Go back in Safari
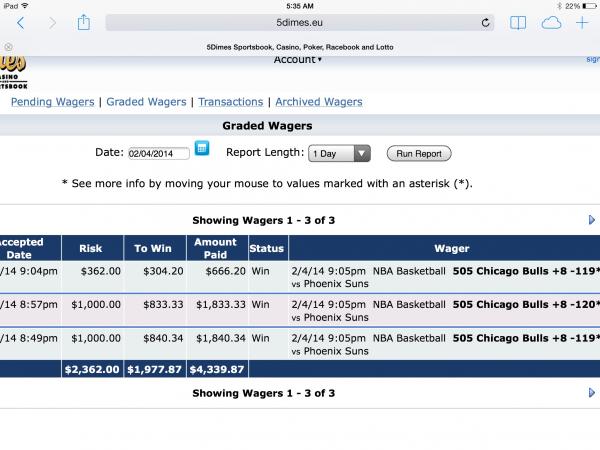The height and width of the screenshot is (450, 600). [x=21, y=22]
